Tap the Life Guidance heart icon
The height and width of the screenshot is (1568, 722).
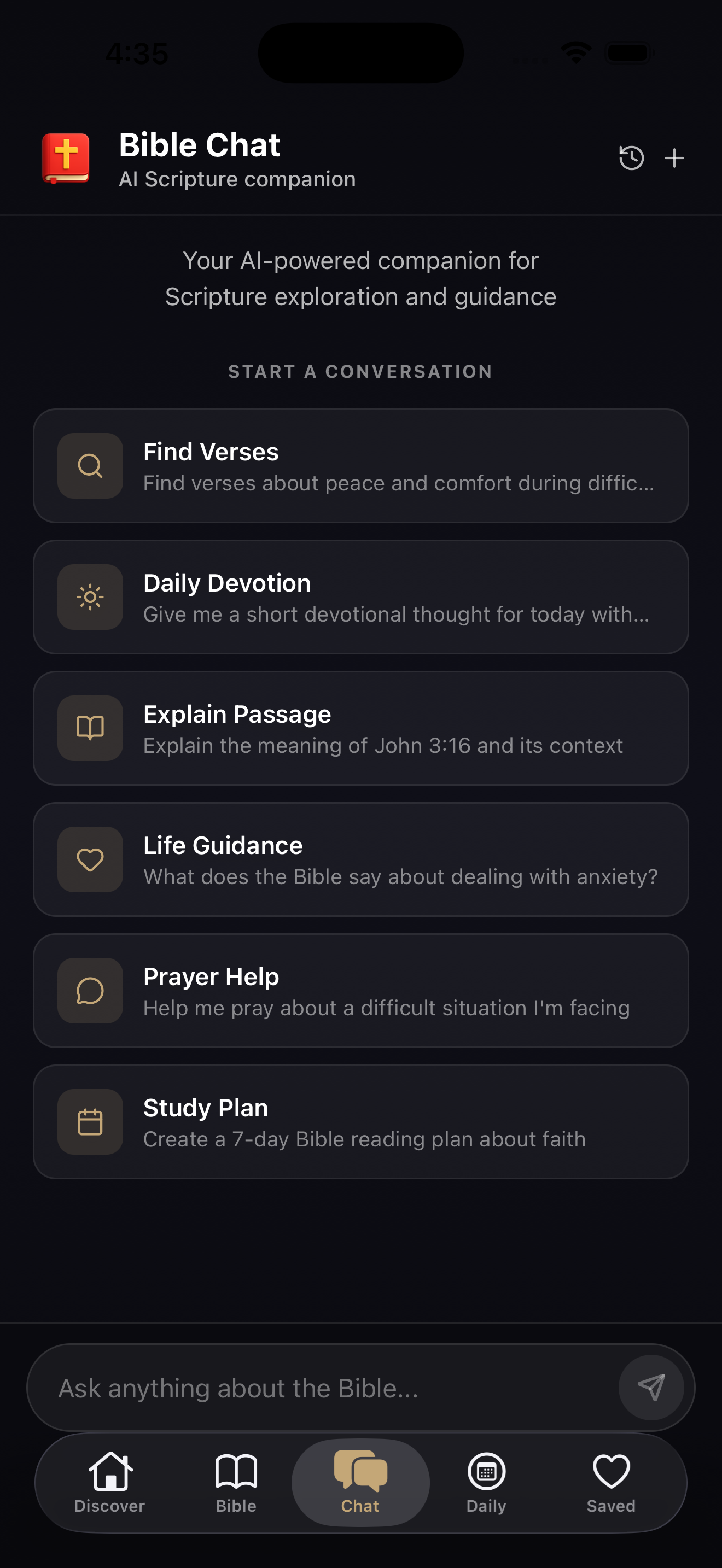(90, 859)
